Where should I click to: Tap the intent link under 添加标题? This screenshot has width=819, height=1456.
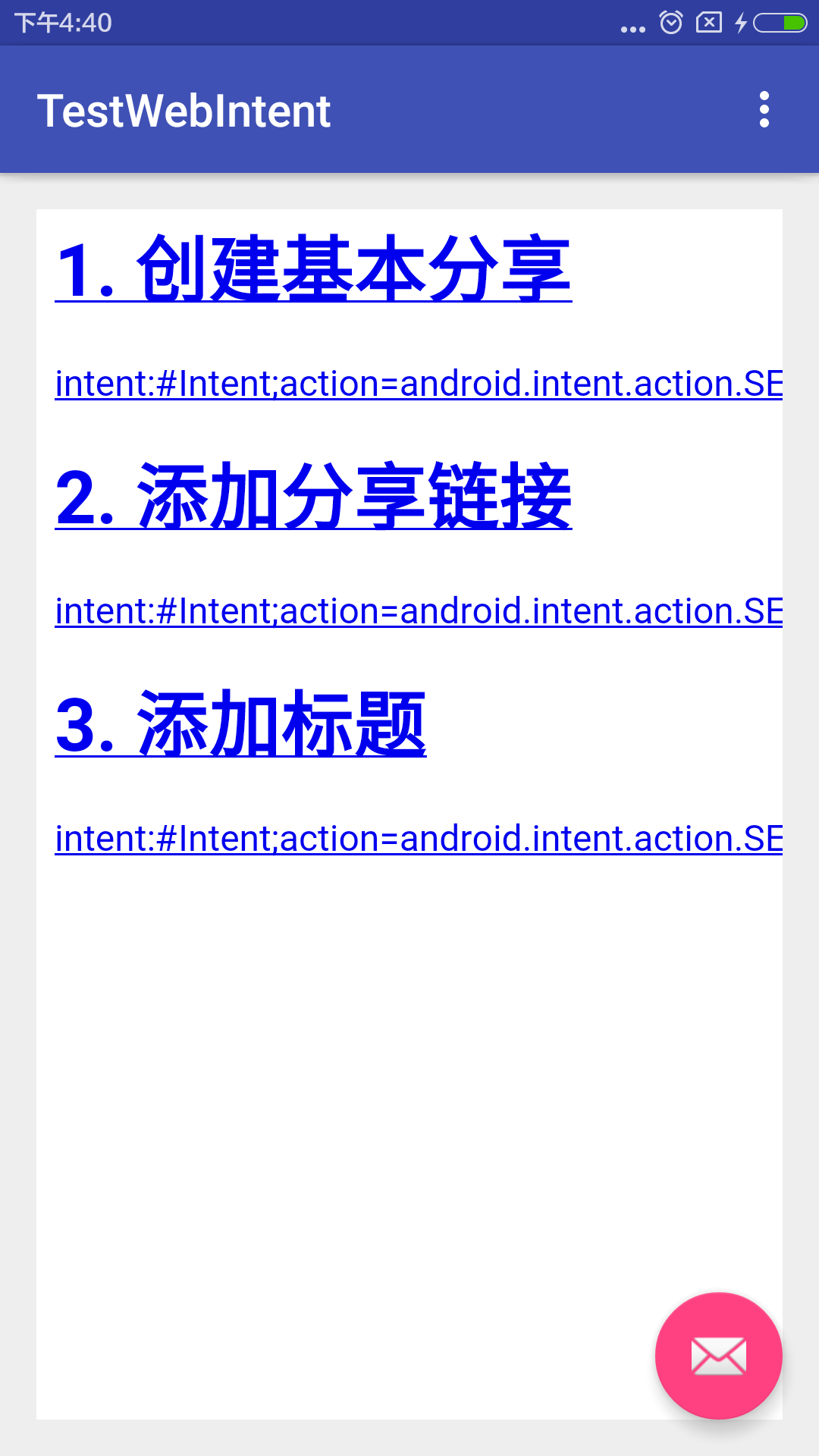point(419,838)
